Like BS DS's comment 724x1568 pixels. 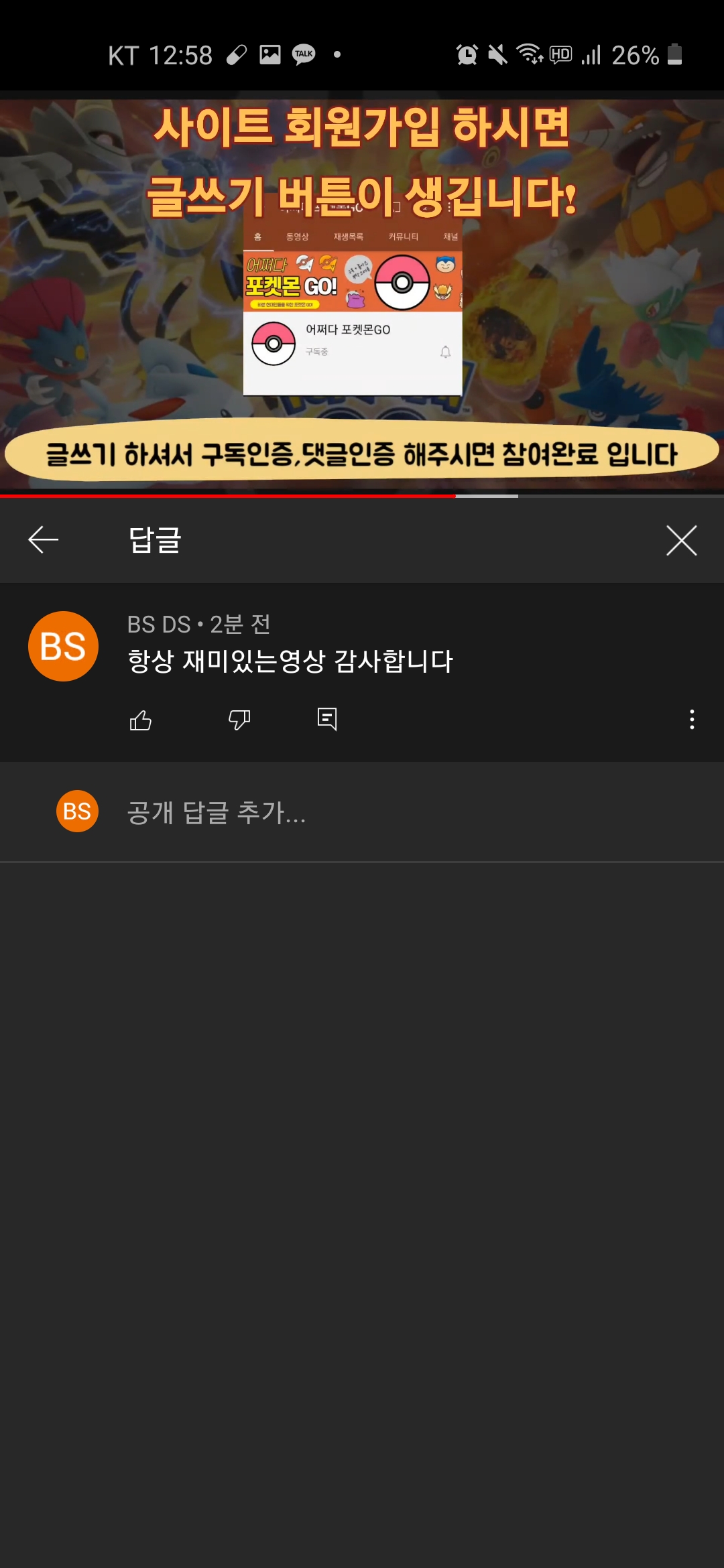click(141, 720)
